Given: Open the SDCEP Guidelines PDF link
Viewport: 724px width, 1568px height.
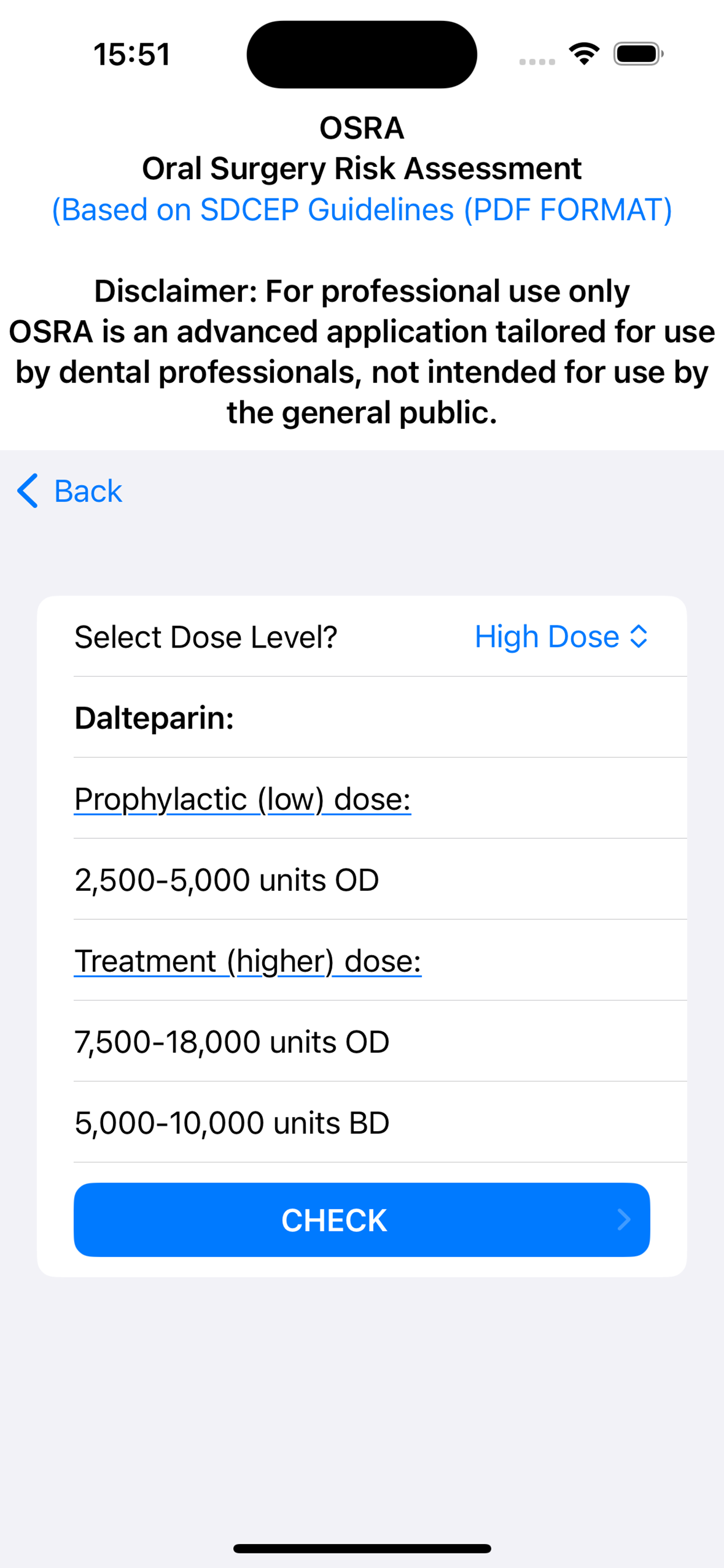Looking at the screenshot, I should [362, 209].
